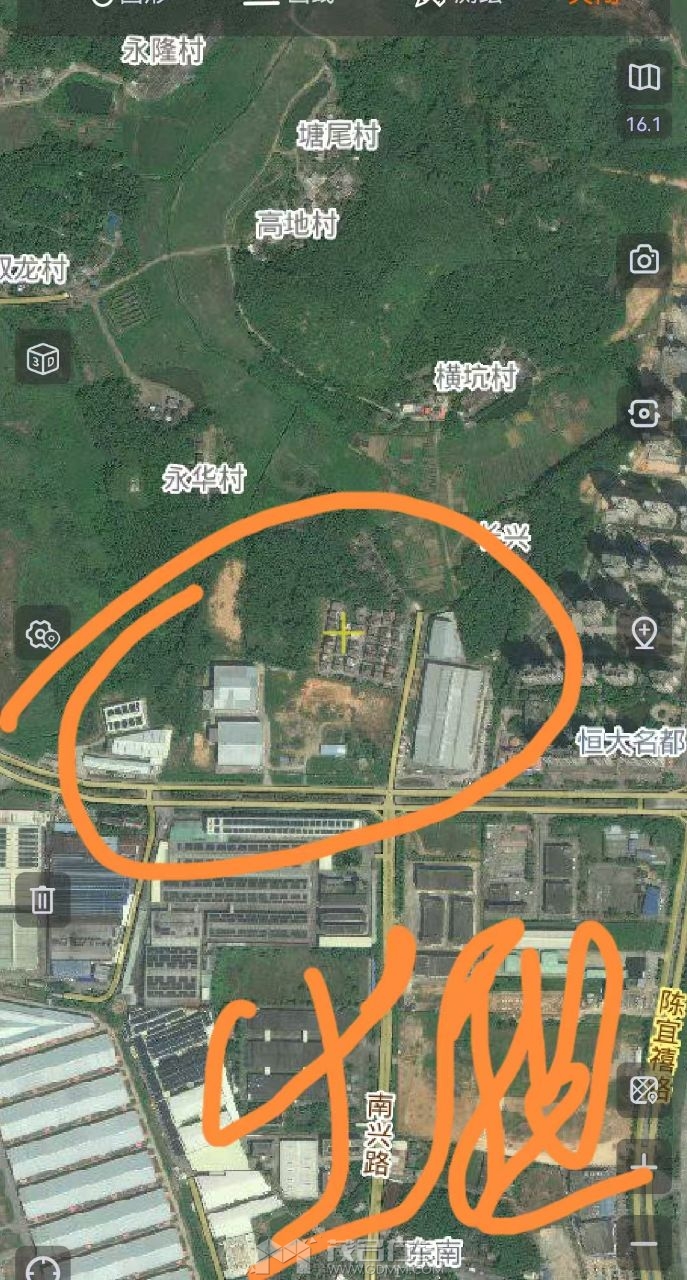Open the map layers icon
Image resolution: width=687 pixels, height=1280 pixels.
(644, 77)
